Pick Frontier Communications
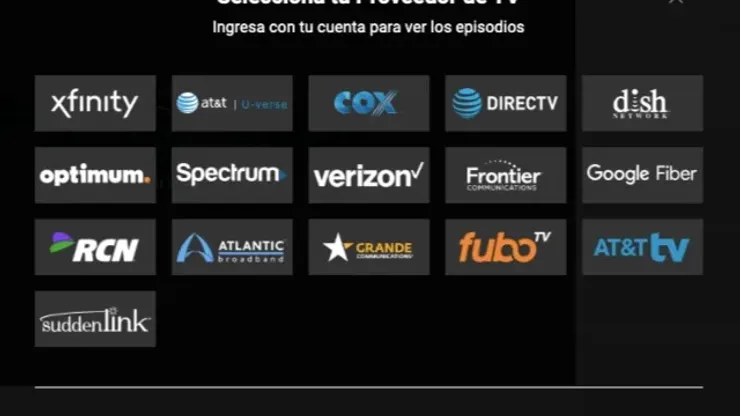The image size is (740, 416). tap(505, 175)
